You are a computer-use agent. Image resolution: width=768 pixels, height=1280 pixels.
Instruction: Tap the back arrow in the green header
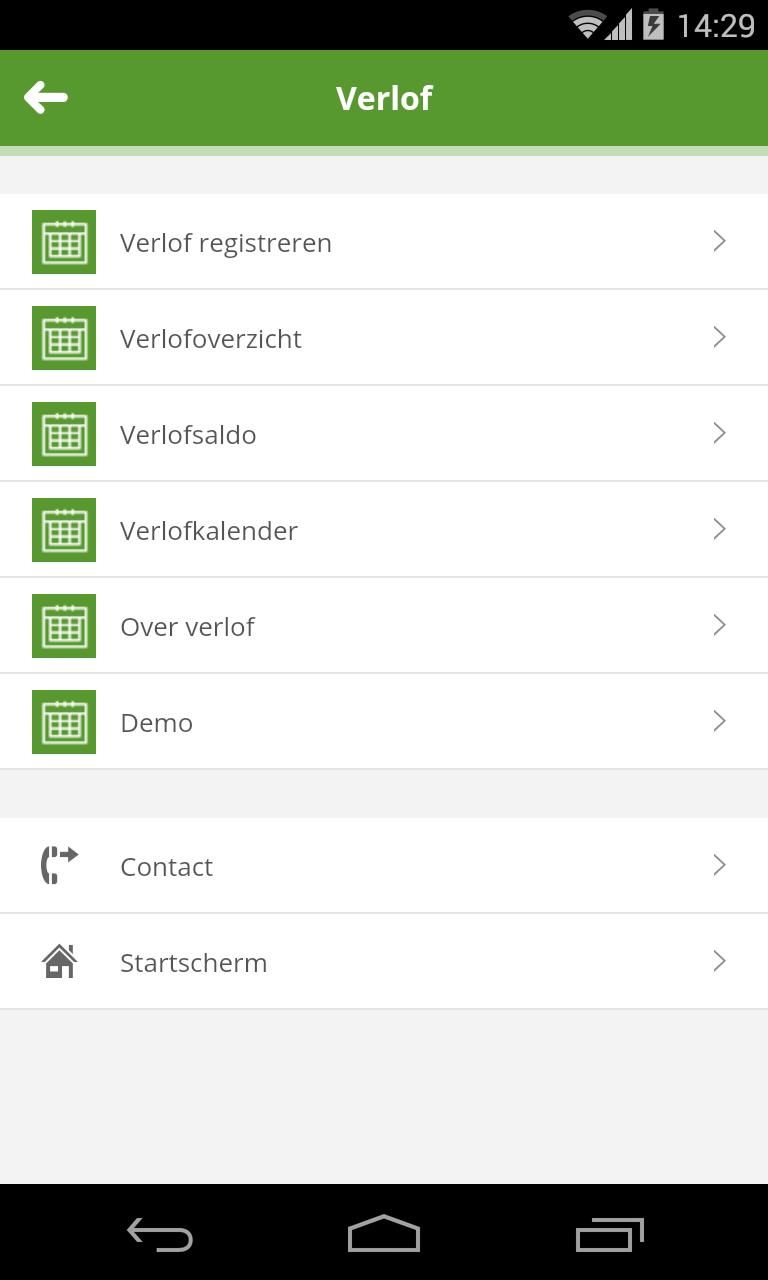[x=45, y=97]
